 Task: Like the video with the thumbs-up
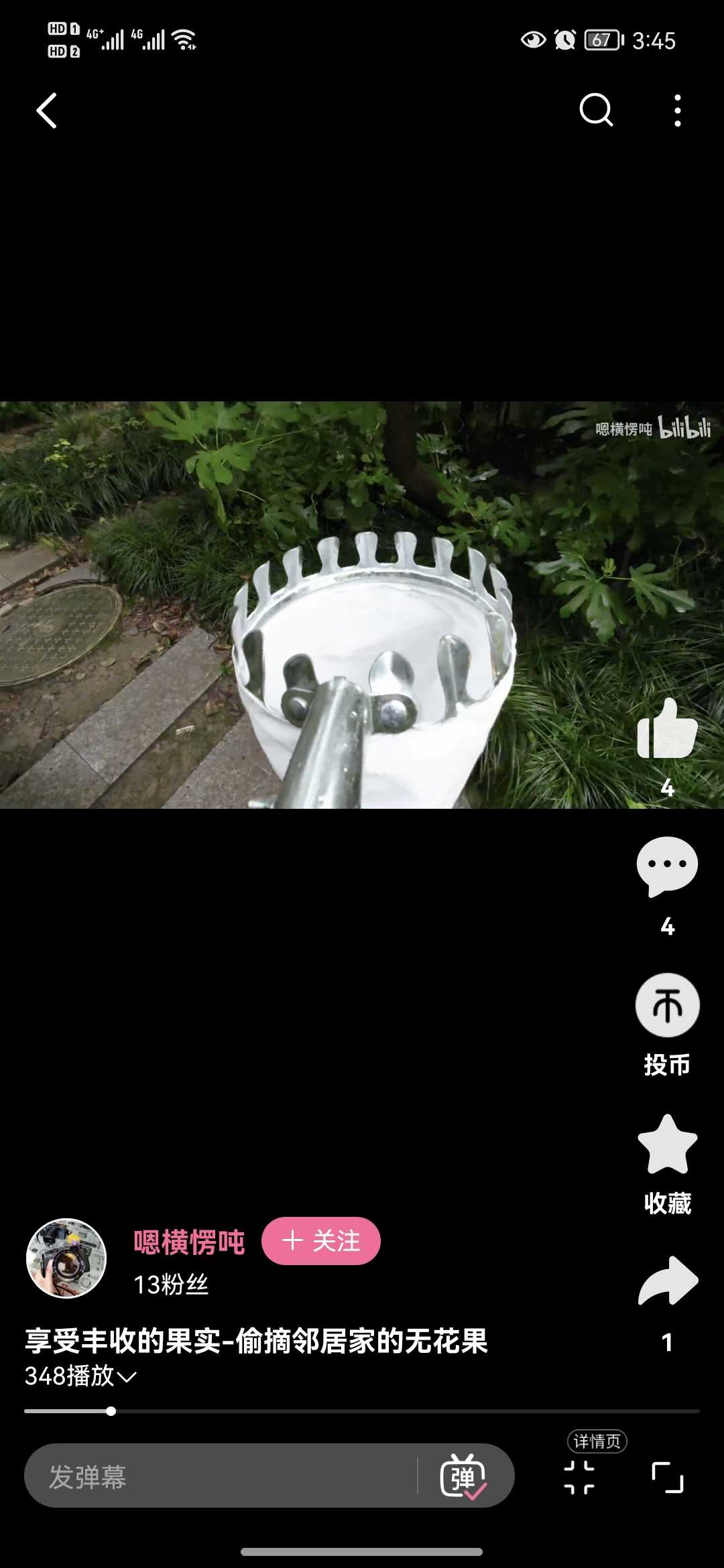[x=667, y=729]
